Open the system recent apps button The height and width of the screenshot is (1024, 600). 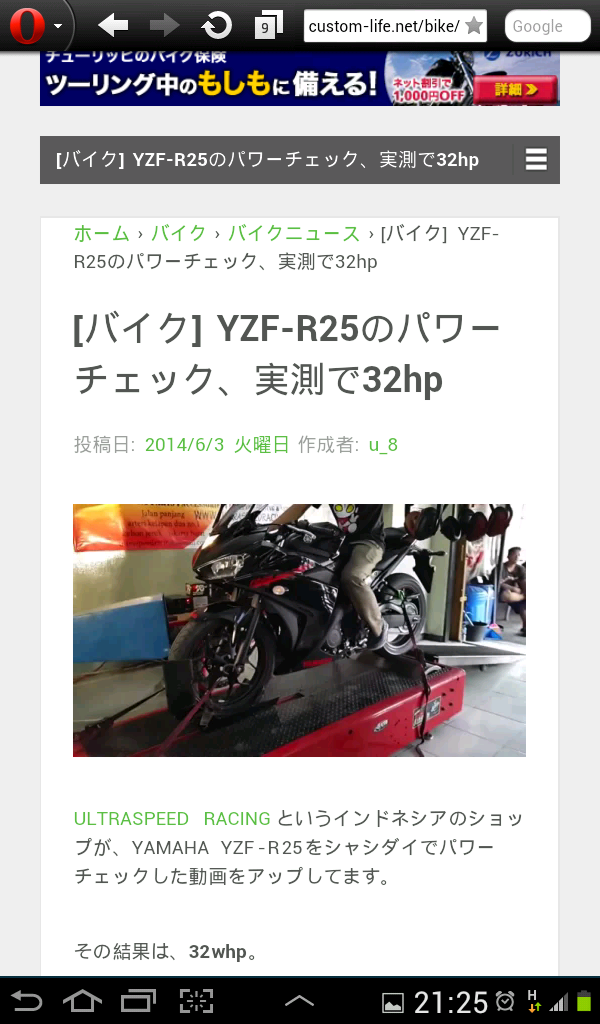(139, 1001)
